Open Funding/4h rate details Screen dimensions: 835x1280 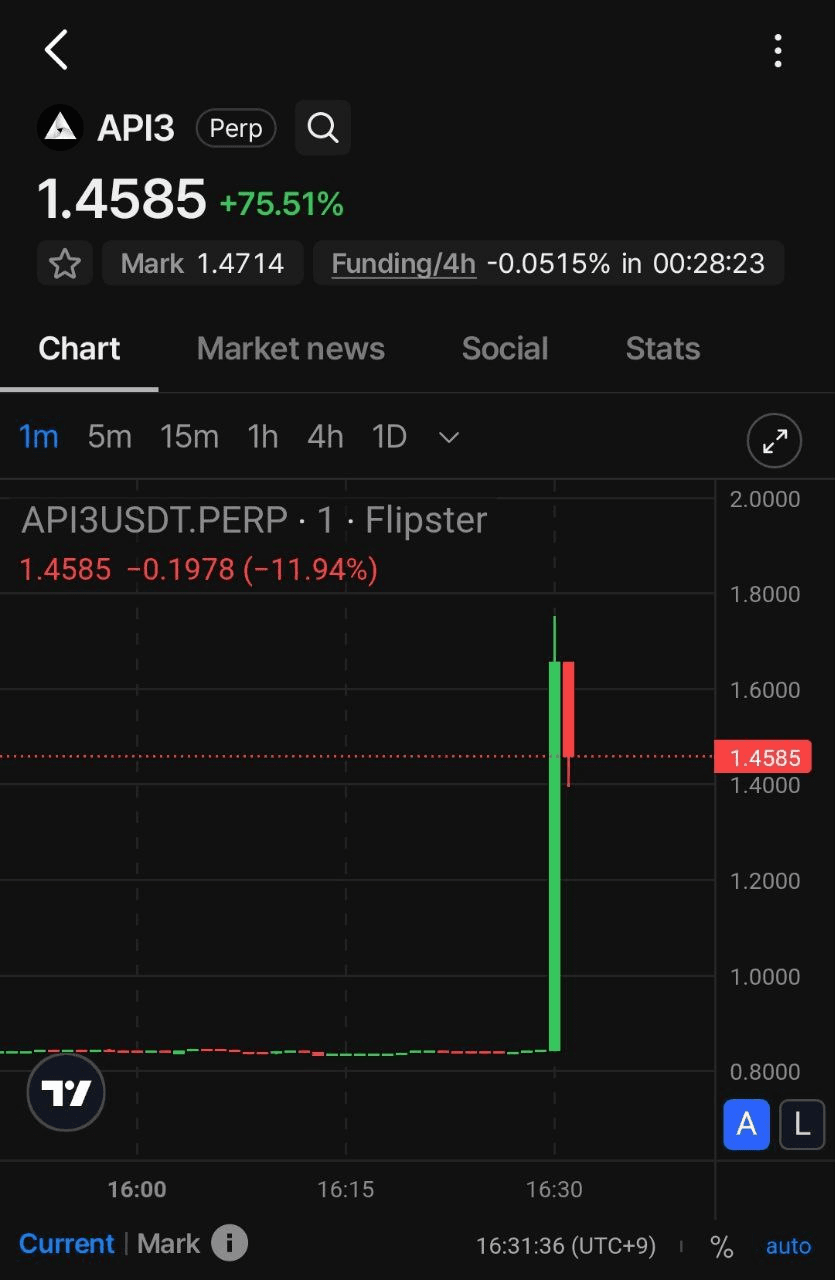(x=403, y=264)
